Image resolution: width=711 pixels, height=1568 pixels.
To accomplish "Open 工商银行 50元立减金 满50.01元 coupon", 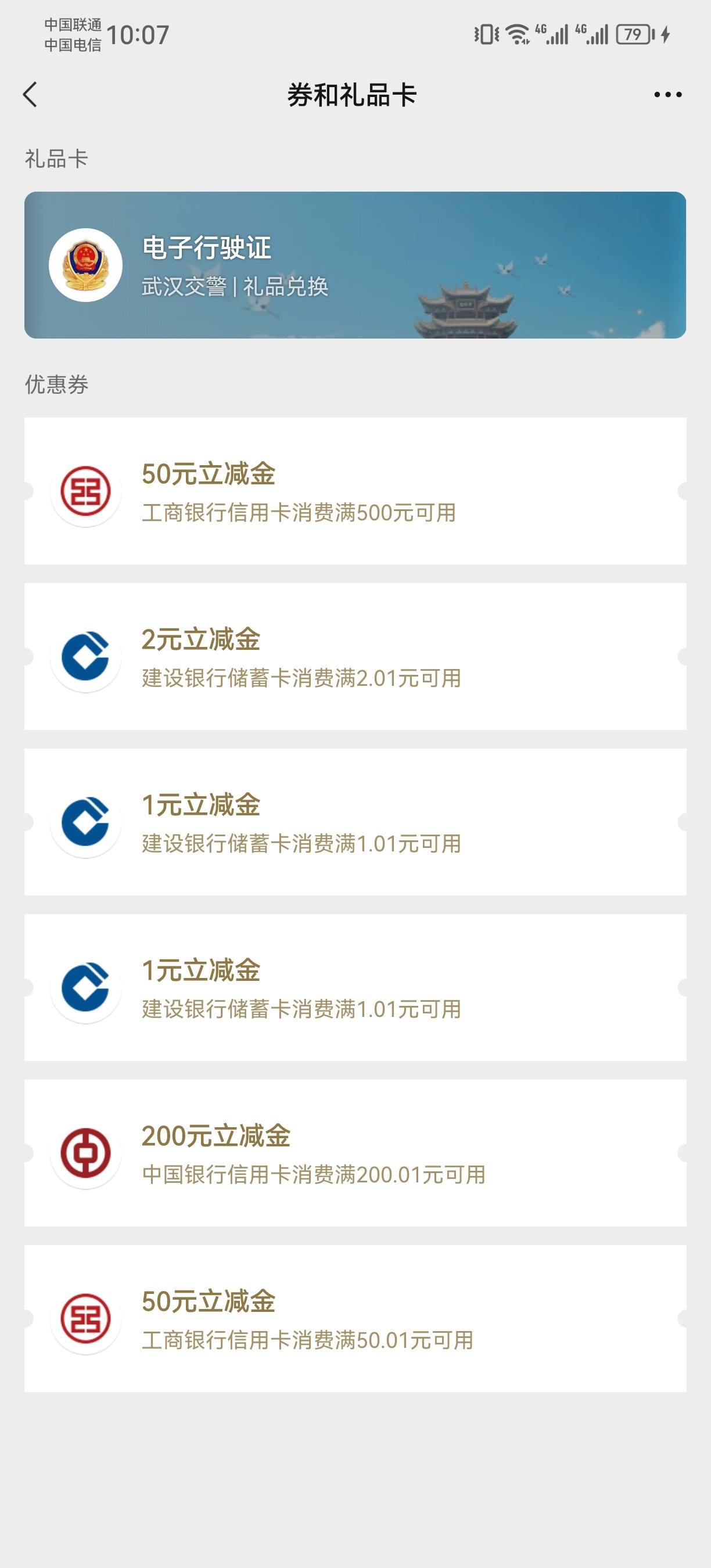I will [x=355, y=1318].
